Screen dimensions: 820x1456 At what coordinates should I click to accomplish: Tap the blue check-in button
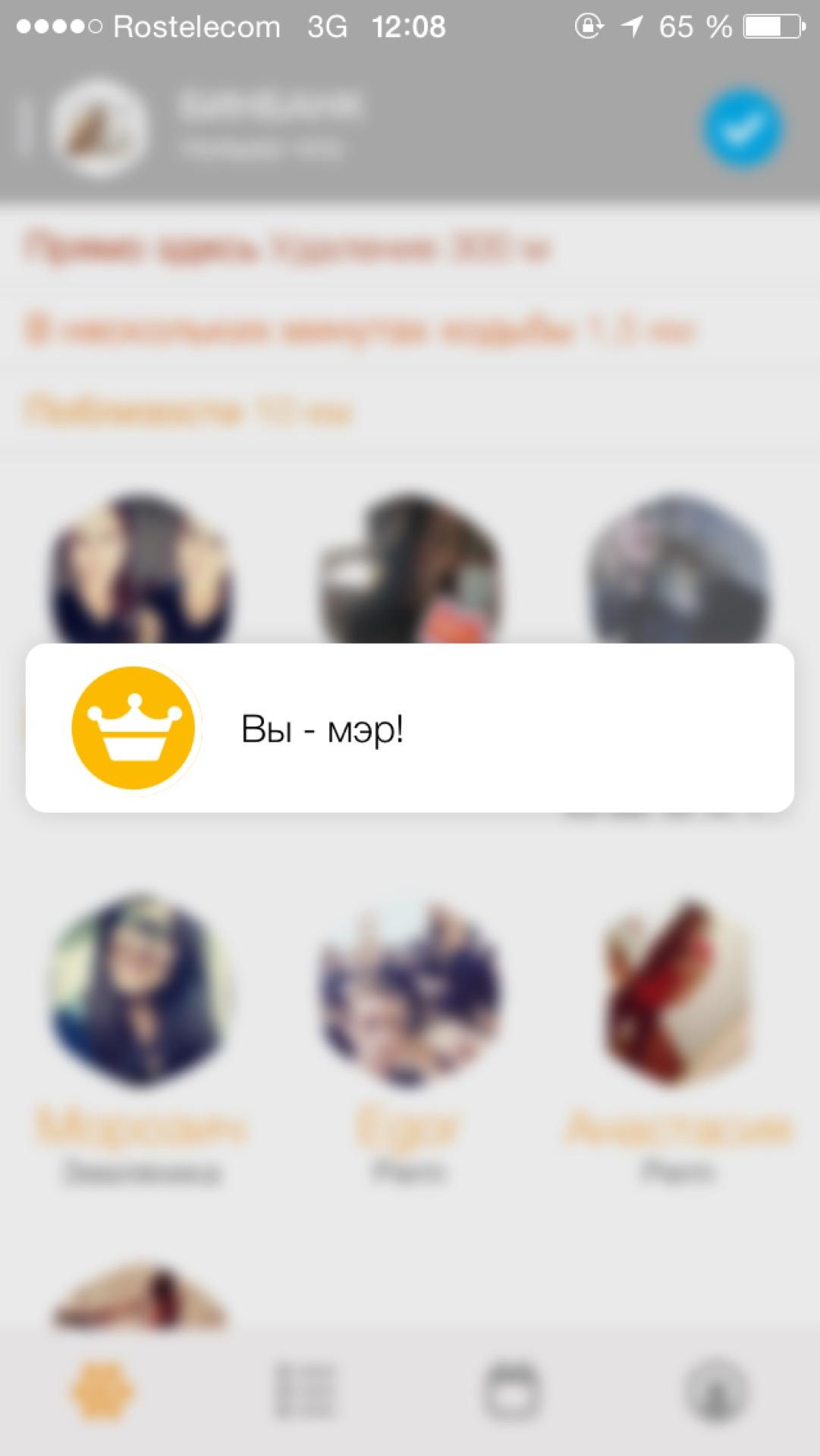pyautogui.click(x=743, y=129)
